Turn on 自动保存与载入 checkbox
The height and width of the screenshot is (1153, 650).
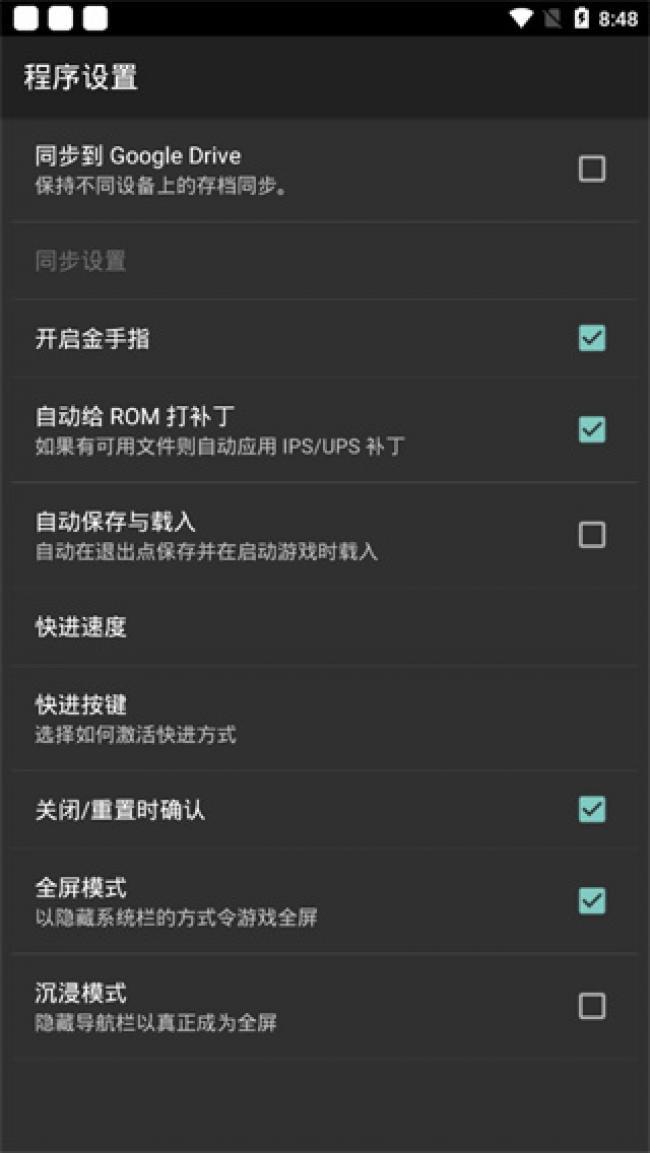tap(592, 535)
